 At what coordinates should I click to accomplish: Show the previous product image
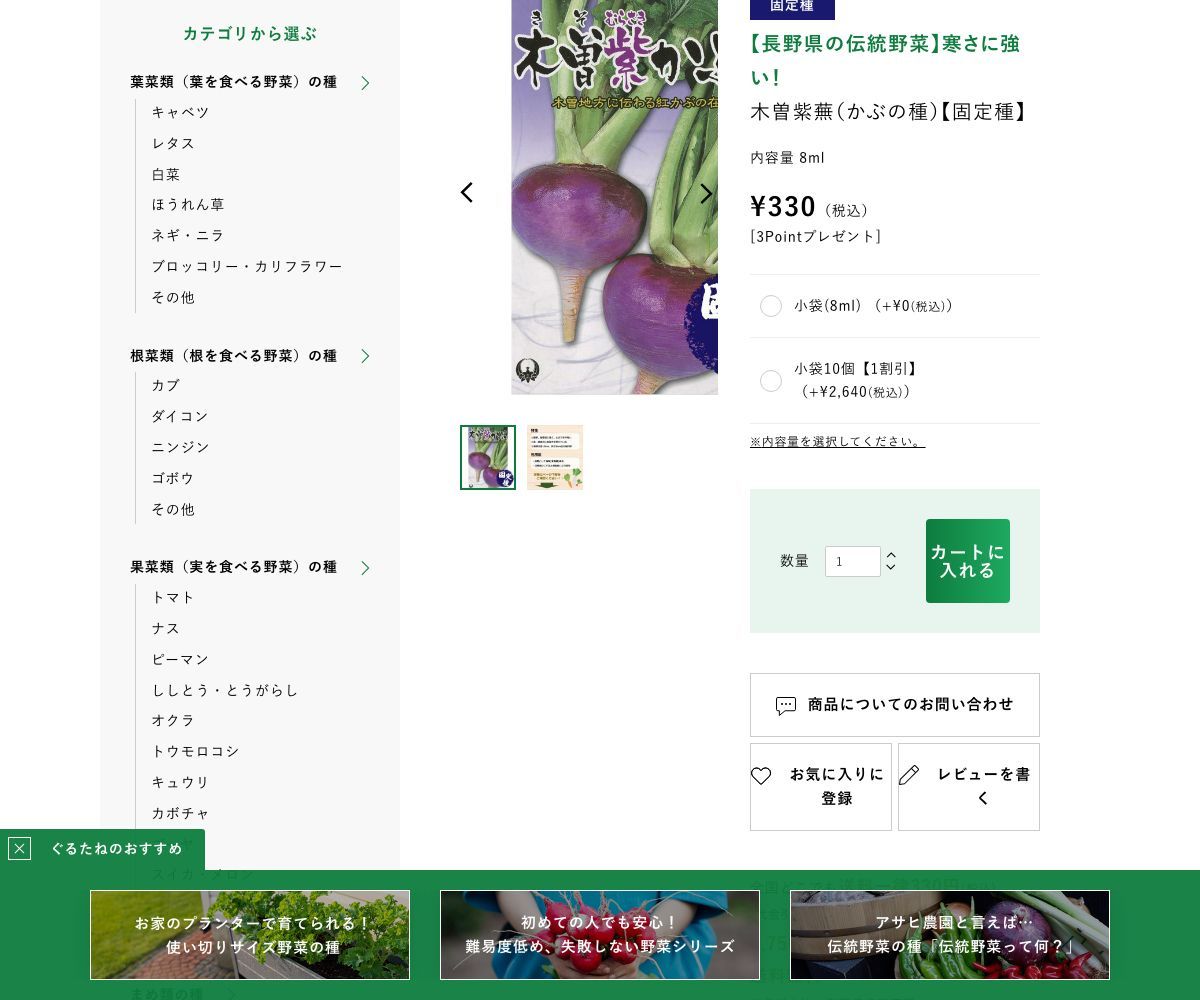click(x=467, y=193)
